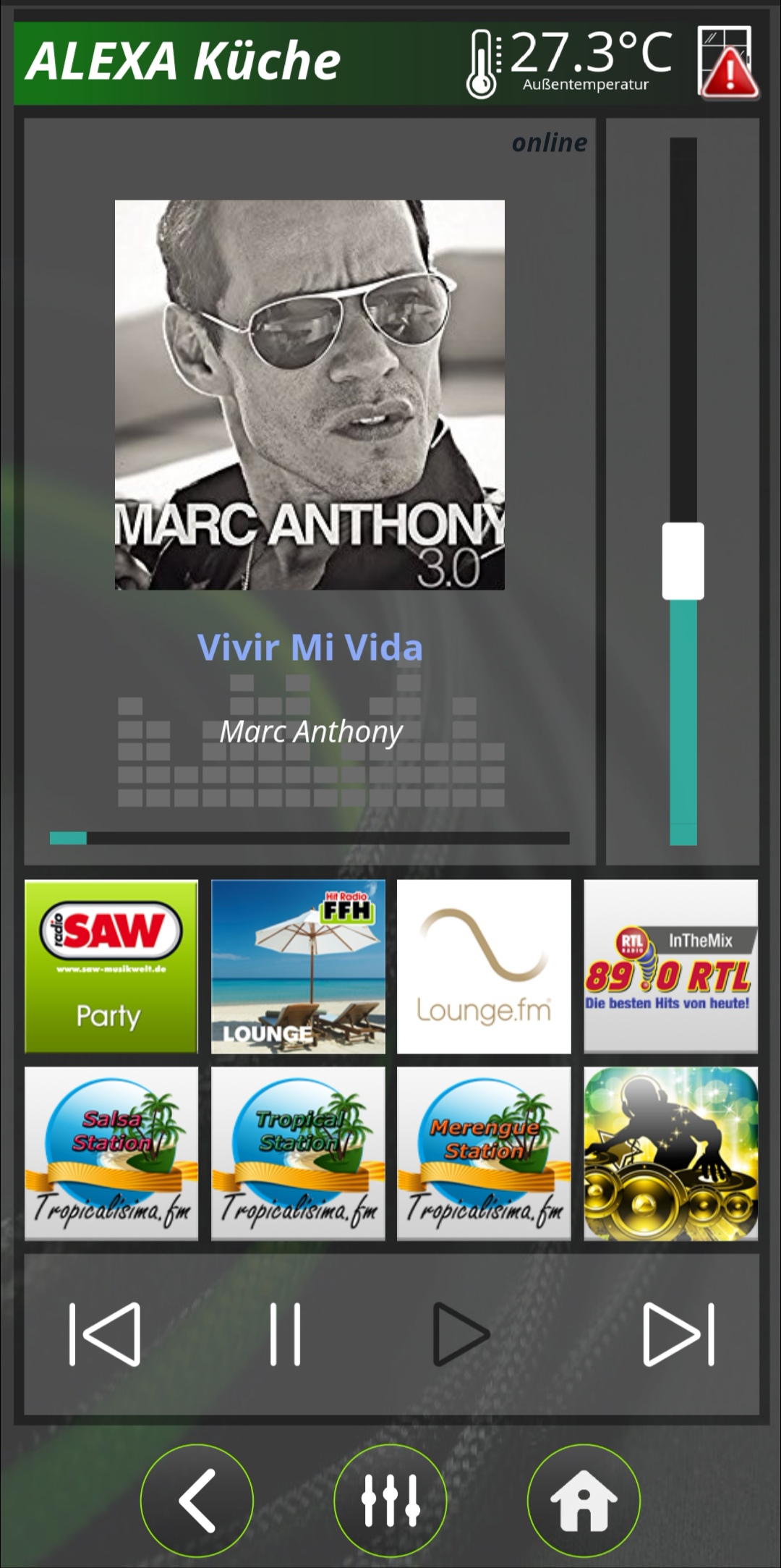This screenshot has width=781, height=1568.
Task: Start the Lounge.fm station
Action: 484,966
